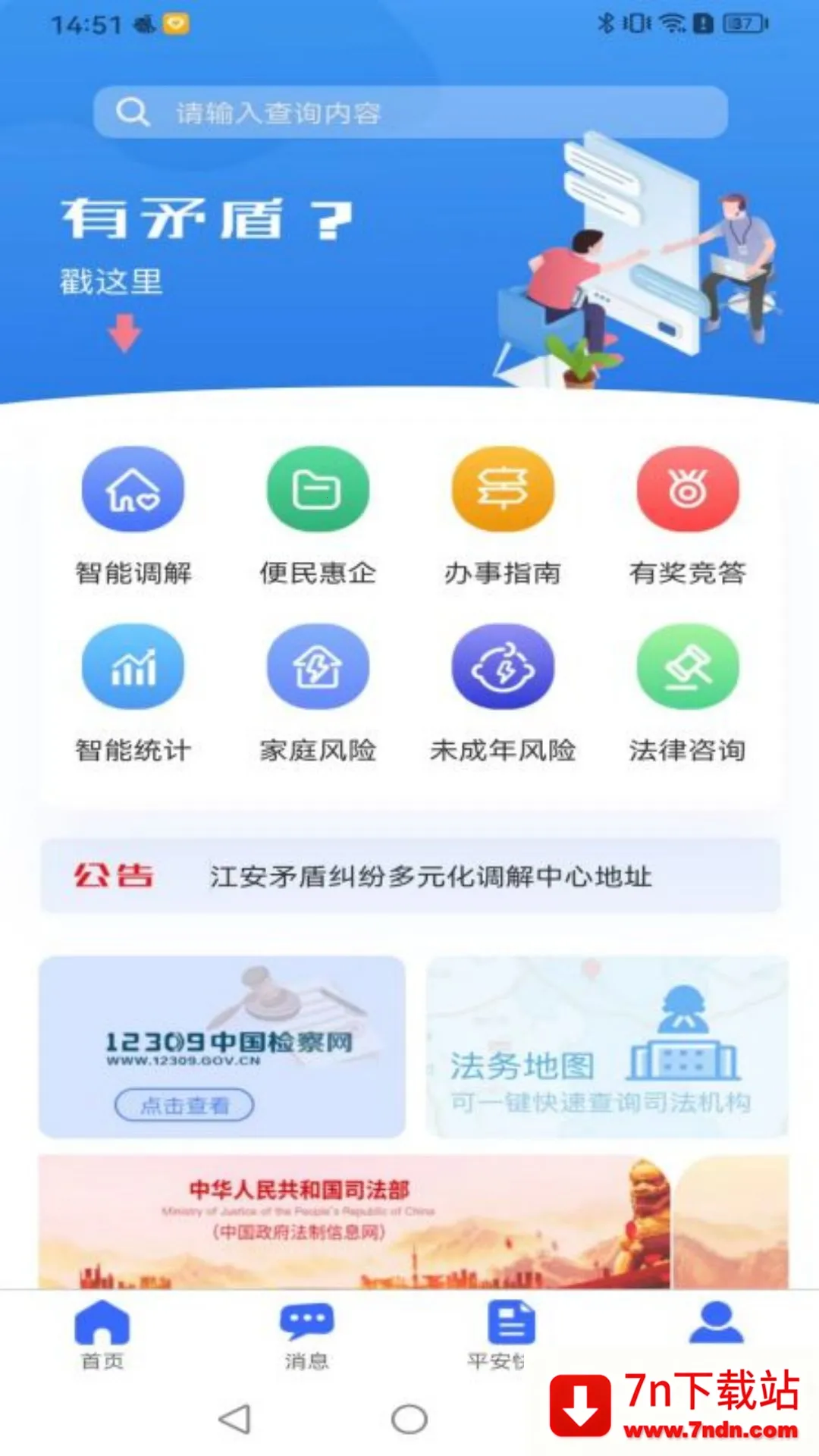Image resolution: width=819 pixels, height=1456 pixels.
Task: Tap the search magnifier icon
Action: (133, 111)
